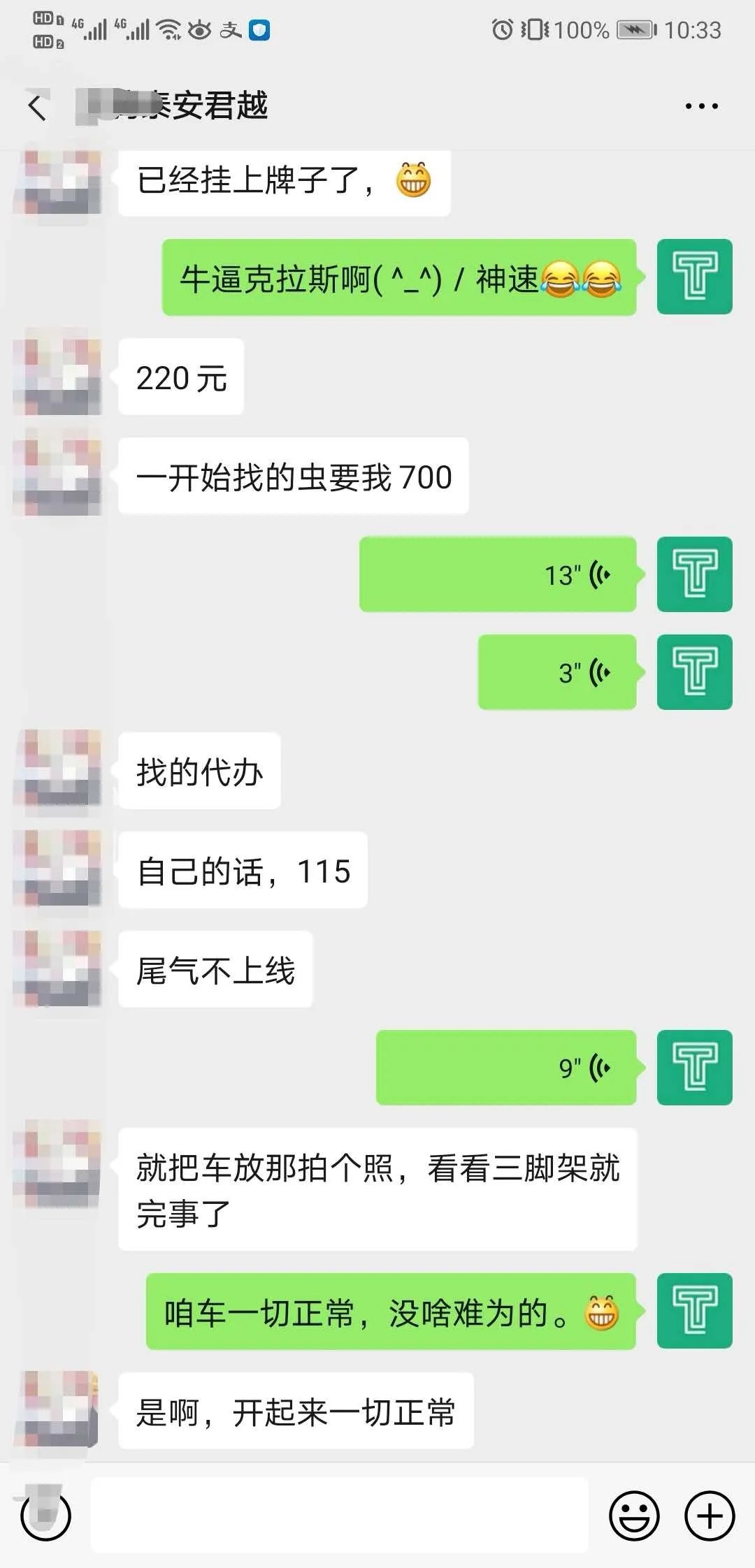The image size is (755, 1568).
Task: Tap the back arrow to exit the chat
Action: click(35, 105)
